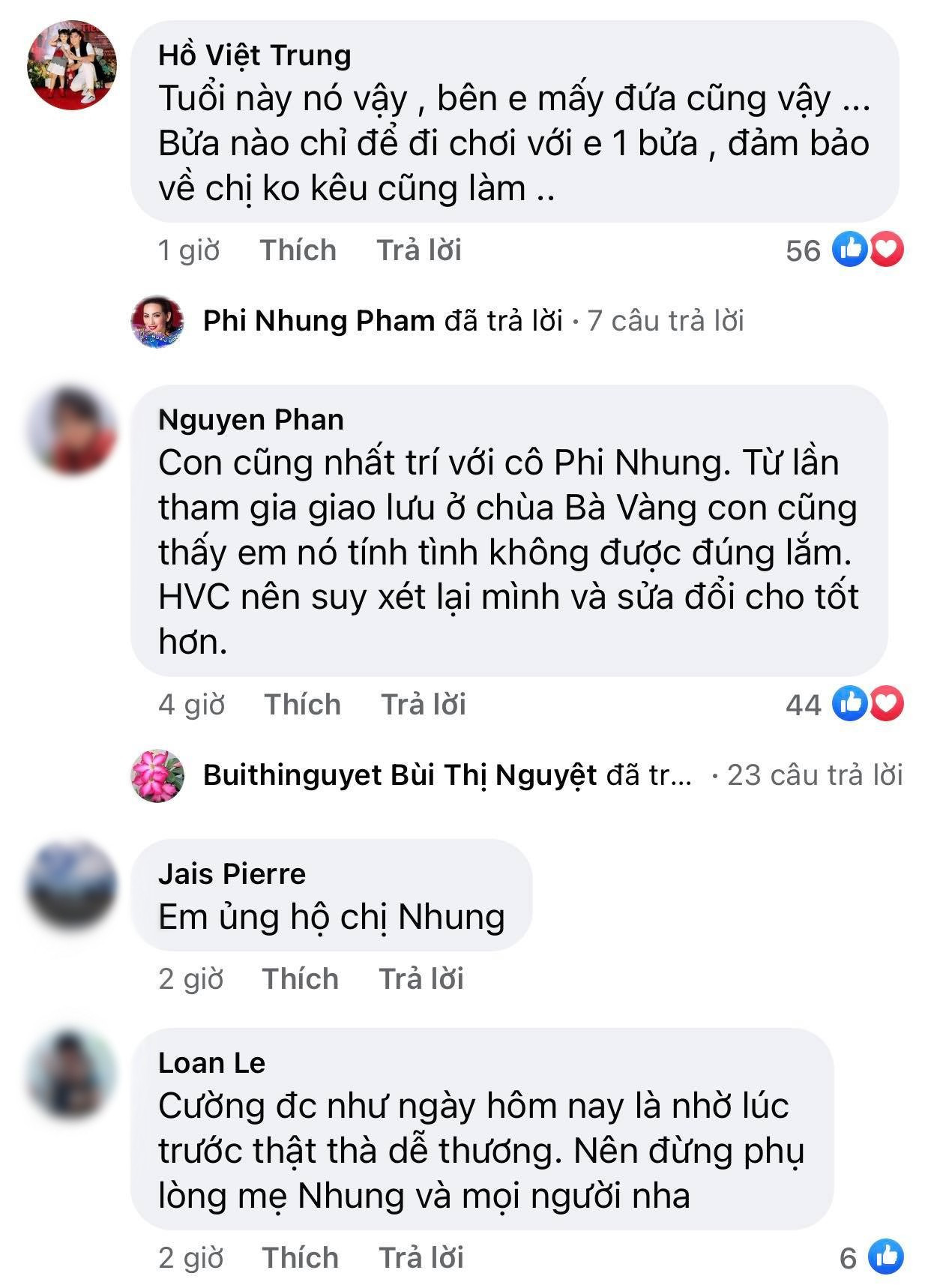Open Loan Le's profile name

pos(211,1063)
